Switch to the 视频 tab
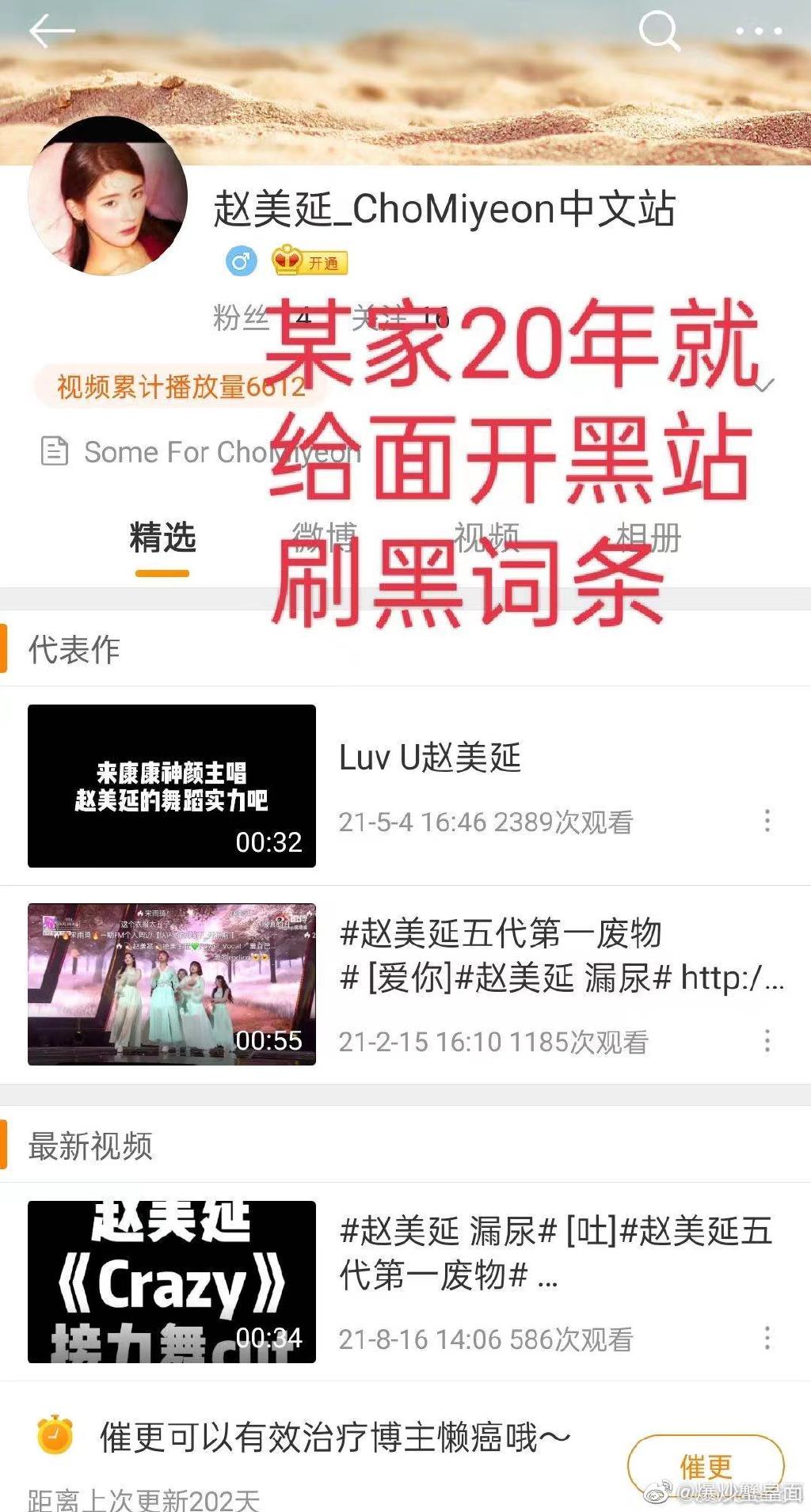The width and height of the screenshot is (811, 1512). tap(486, 538)
